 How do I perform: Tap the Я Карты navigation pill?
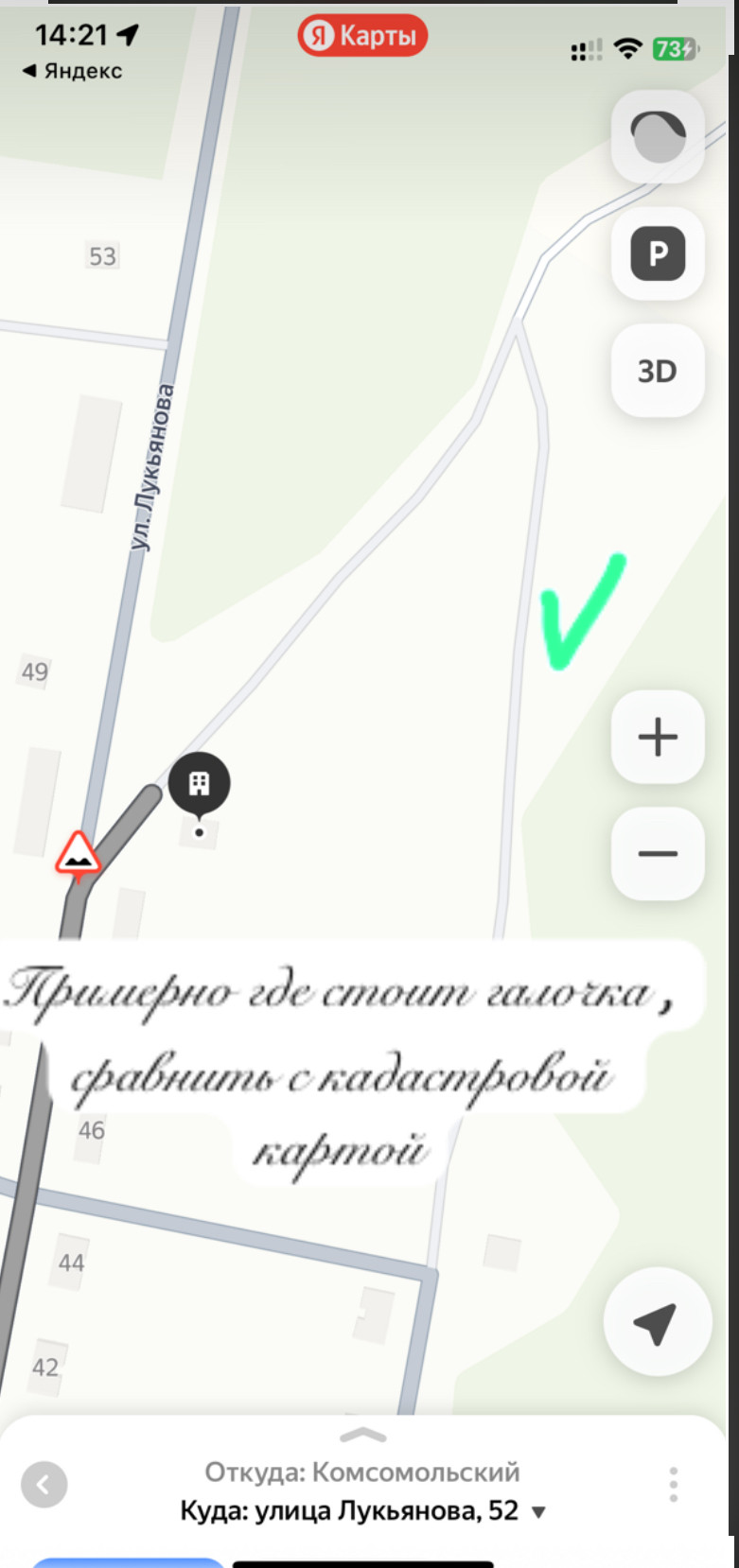(x=362, y=36)
